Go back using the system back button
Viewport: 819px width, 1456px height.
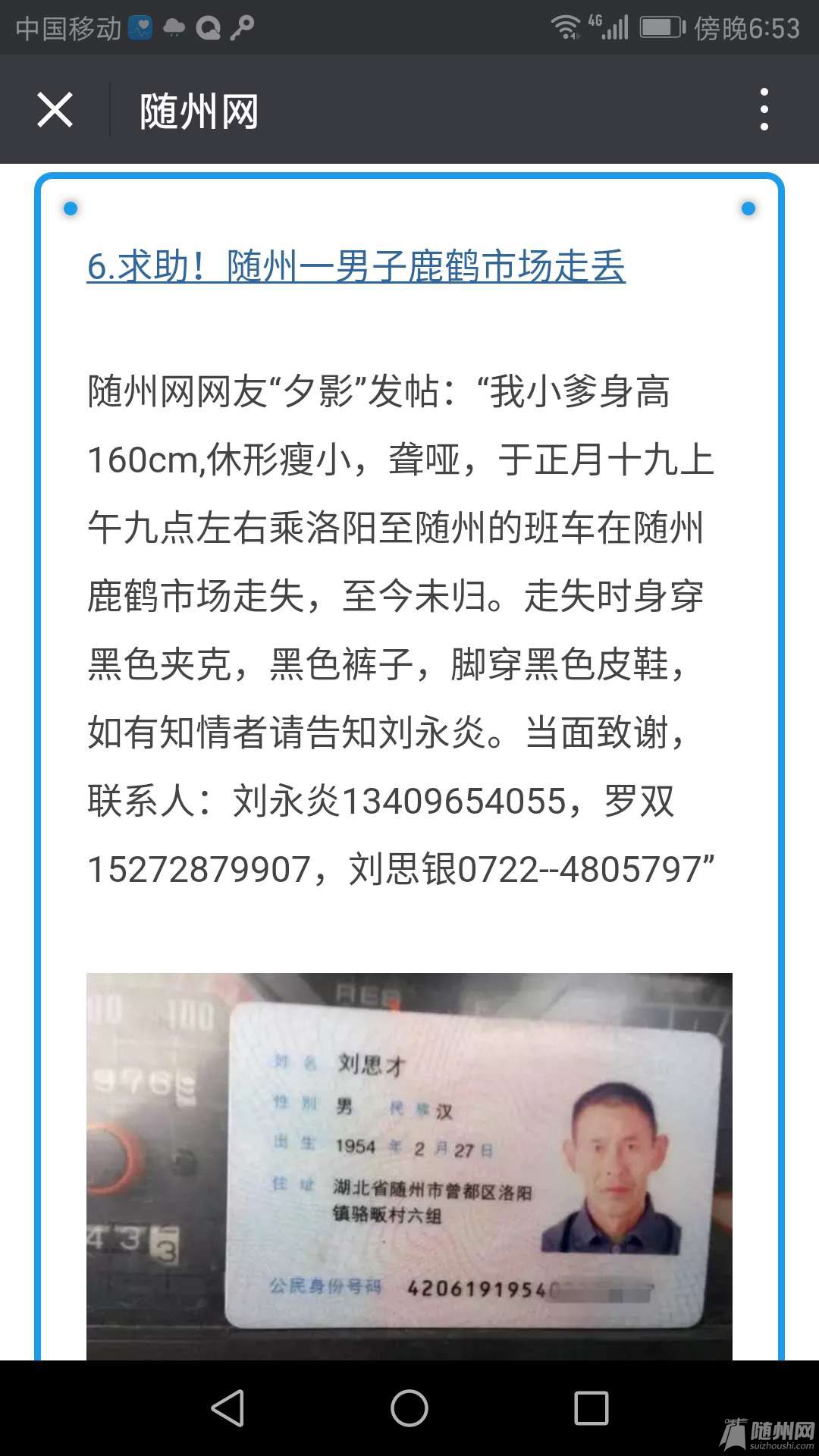click(x=227, y=1408)
